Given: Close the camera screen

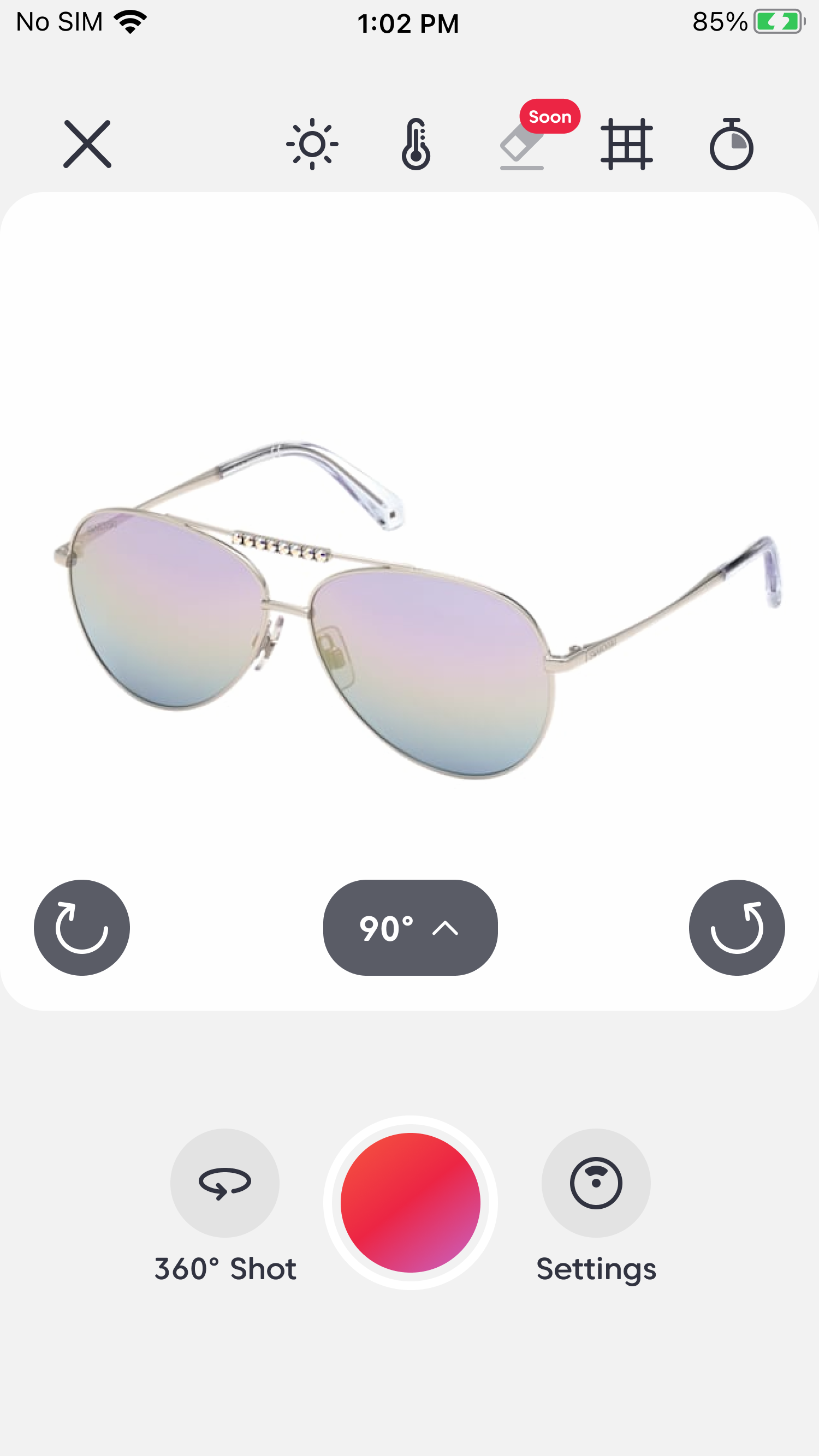Looking at the screenshot, I should coord(87,144).
